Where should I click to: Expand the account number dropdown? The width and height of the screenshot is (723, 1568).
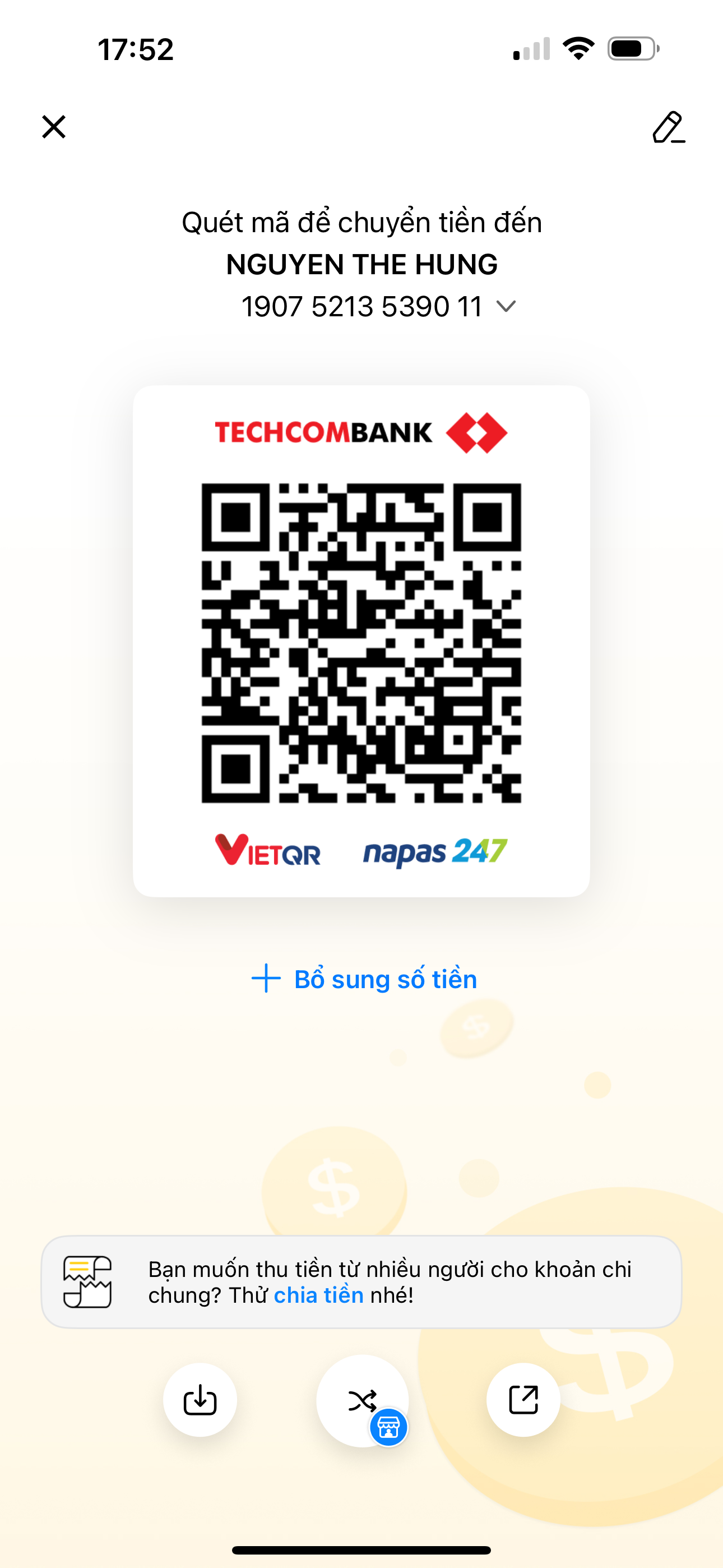[506, 306]
